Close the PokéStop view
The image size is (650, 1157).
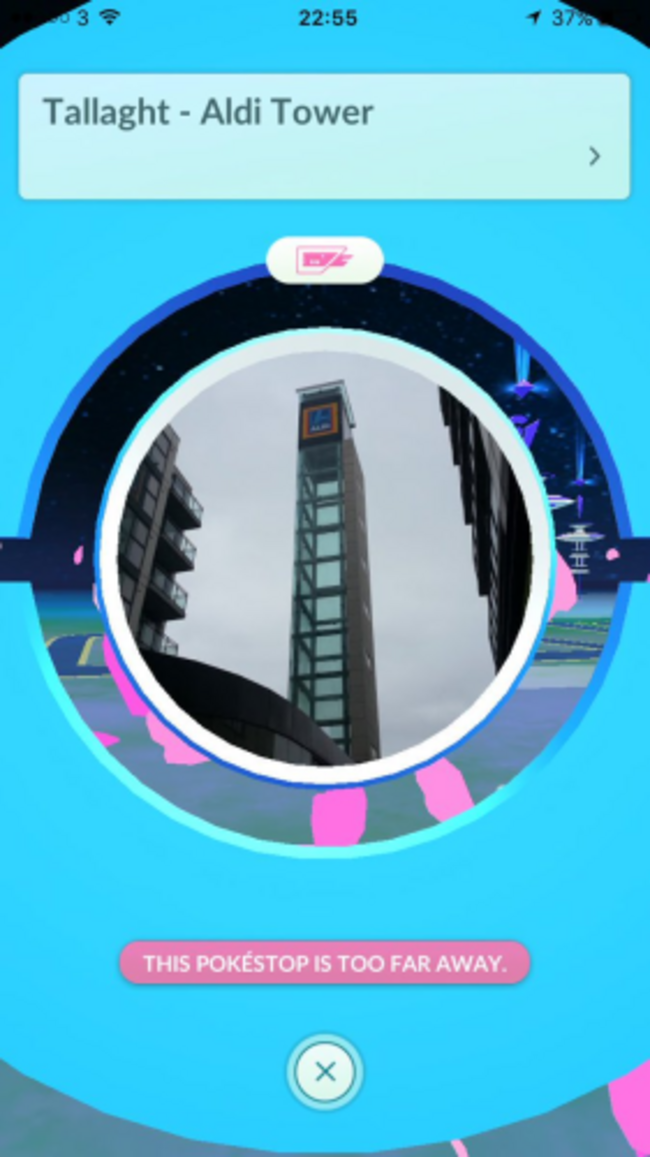[x=324, y=1072]
